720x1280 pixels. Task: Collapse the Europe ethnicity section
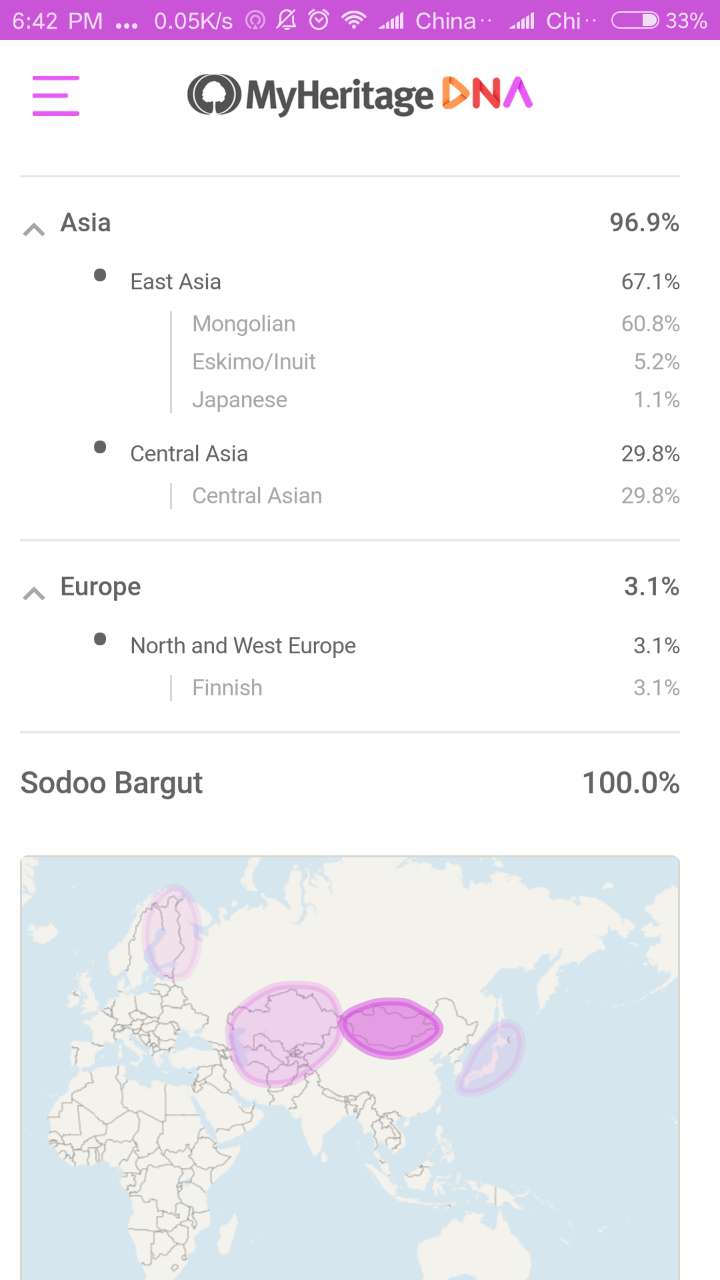point(34,594)
